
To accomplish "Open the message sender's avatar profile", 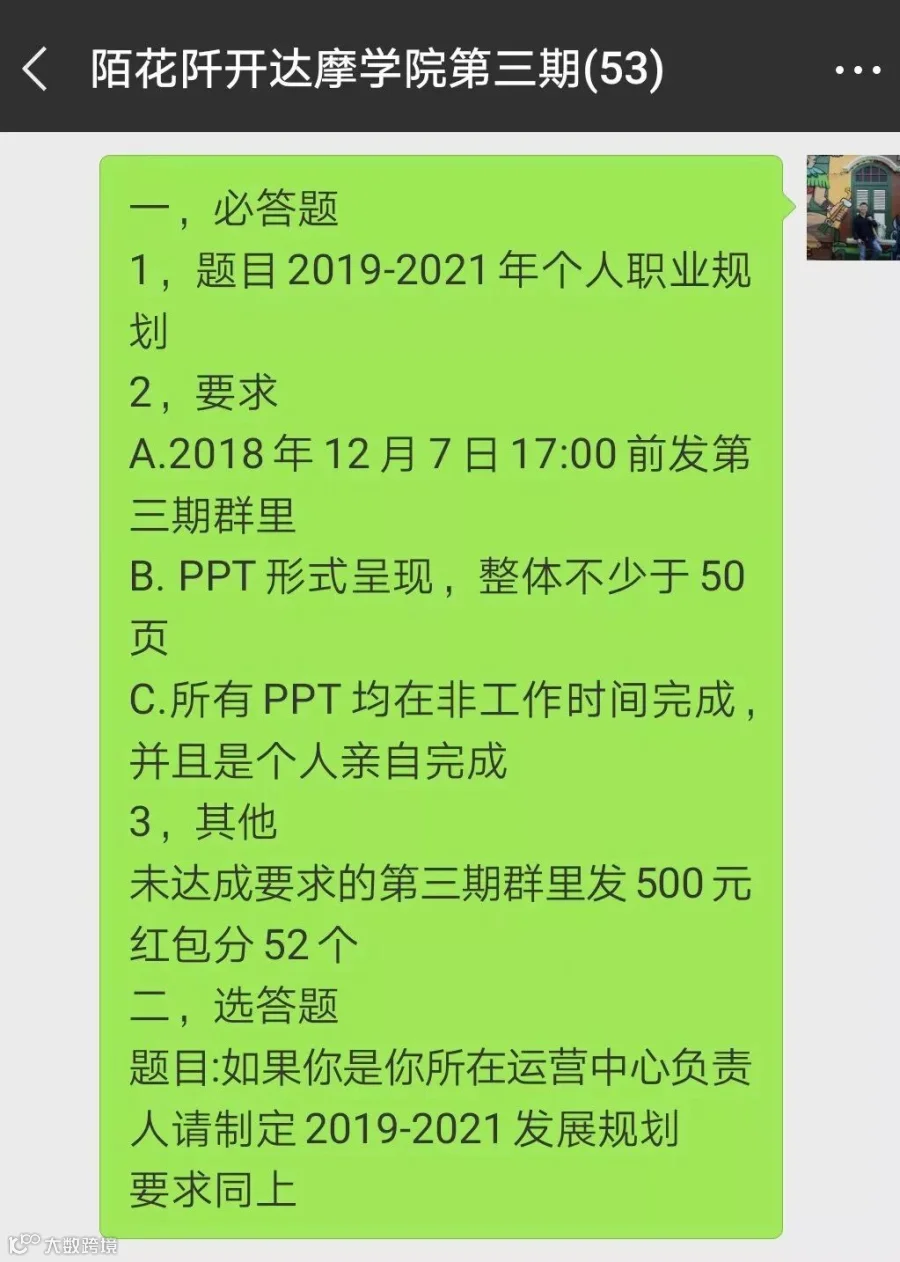I will [x=853, y=208].
